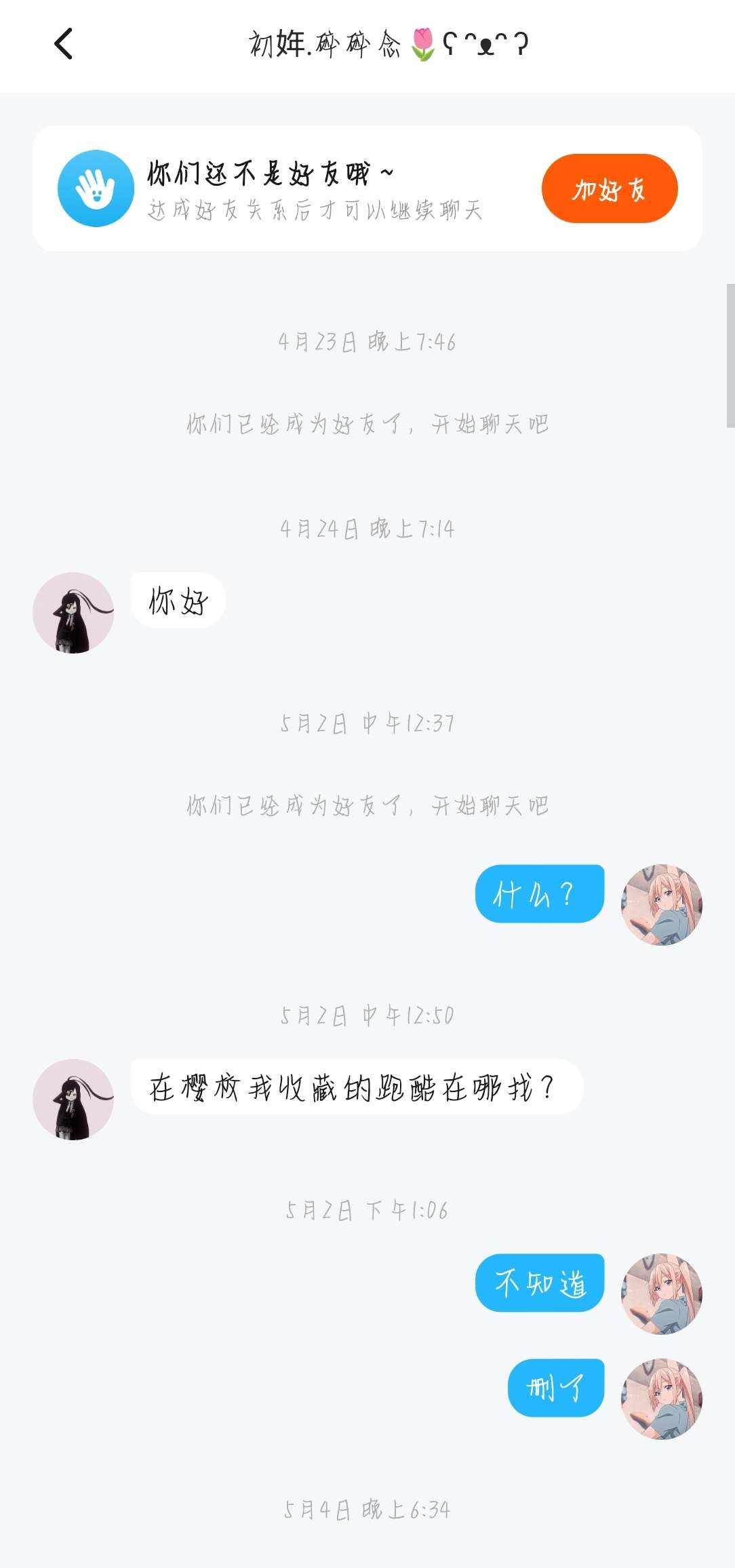Open the avatar beside the 你好 message
735x1568 pixels.
(x=73, y=613)
